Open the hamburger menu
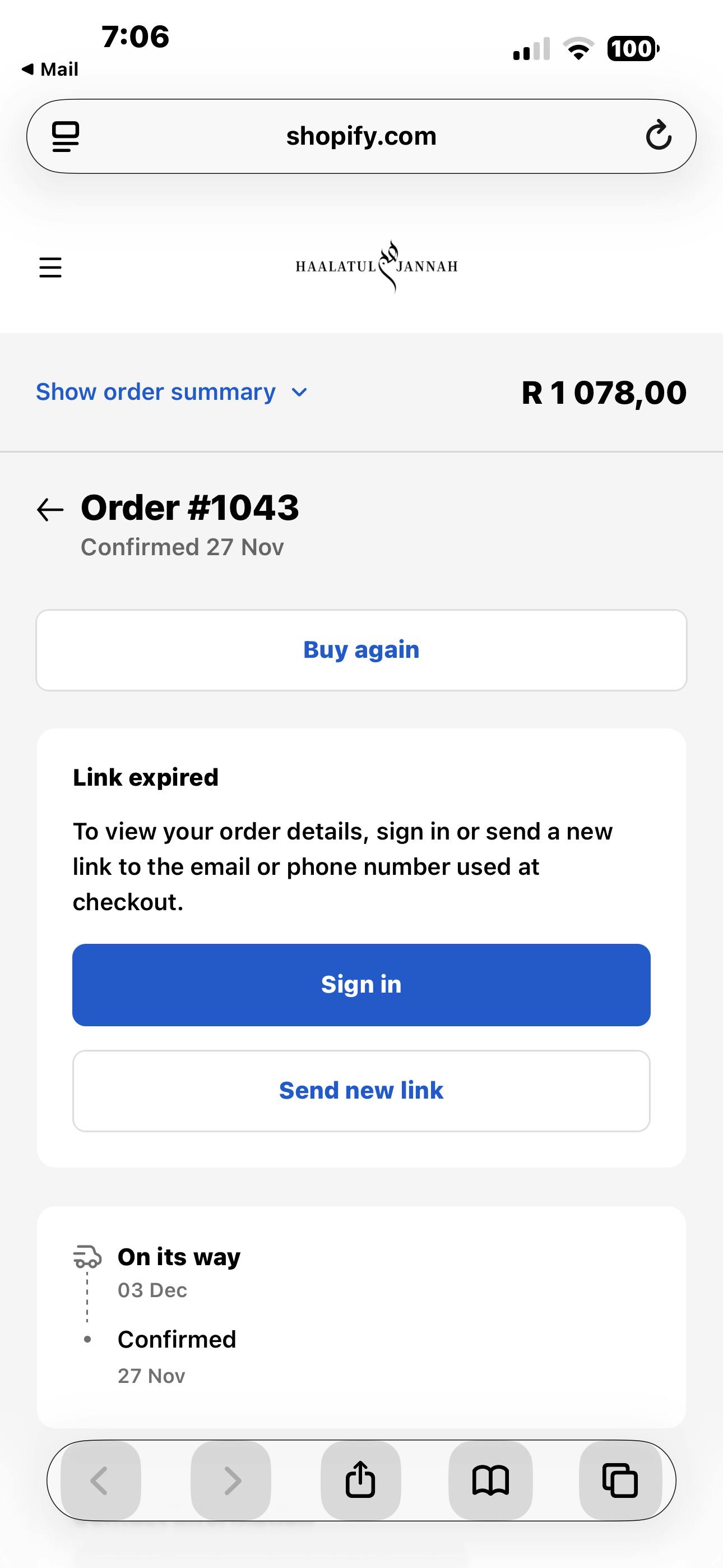 point(50,267)
